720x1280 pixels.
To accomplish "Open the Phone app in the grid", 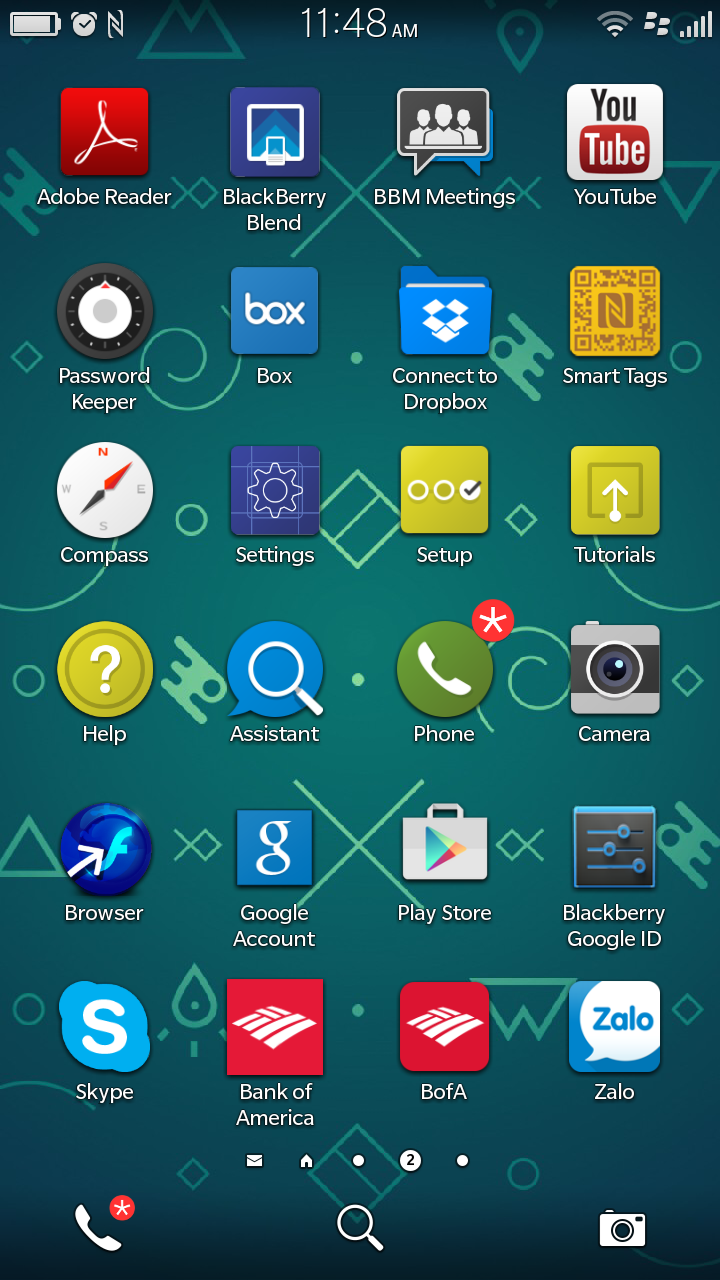I will click(x=444, y=670).
